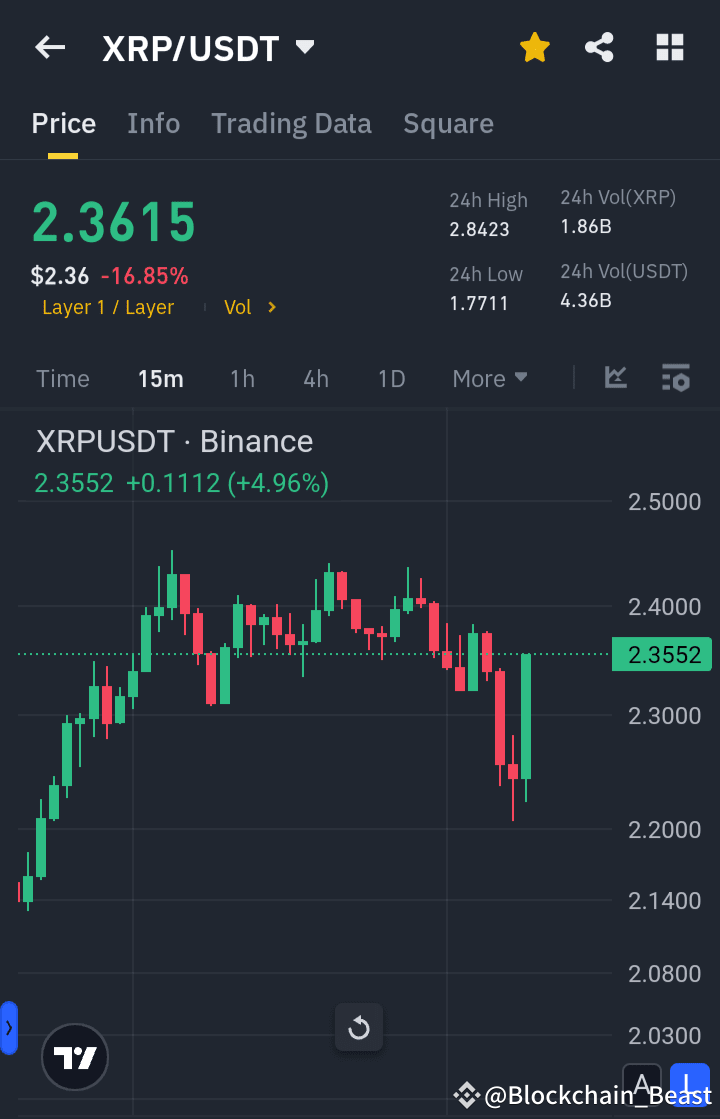Click the Layer 1 / Layer tag
This screenshot has height=1119, width=720.
[108, 307]
